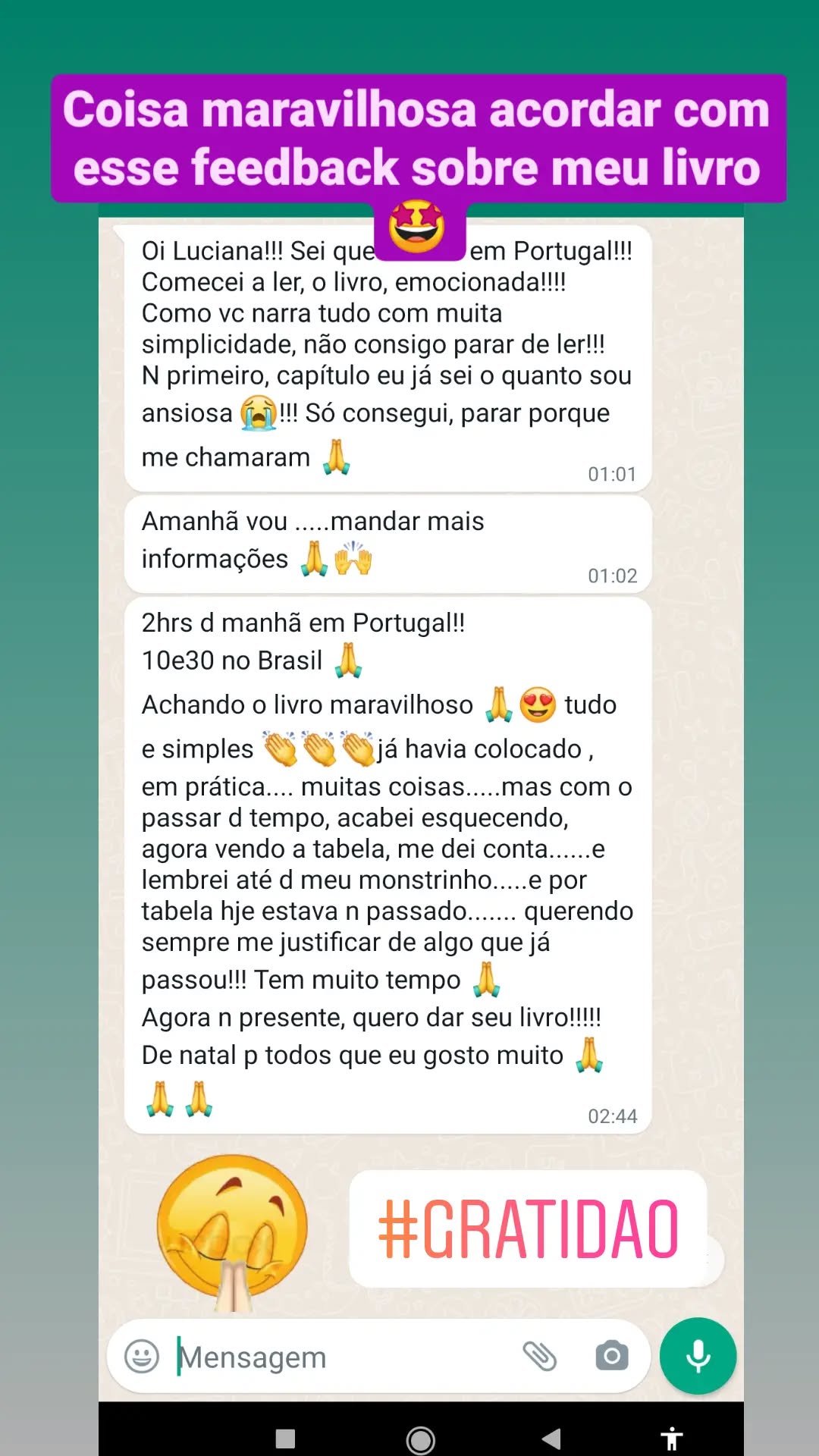
Task: Tap the folded hands emoji near me chamaram
Action: point(336,458)
